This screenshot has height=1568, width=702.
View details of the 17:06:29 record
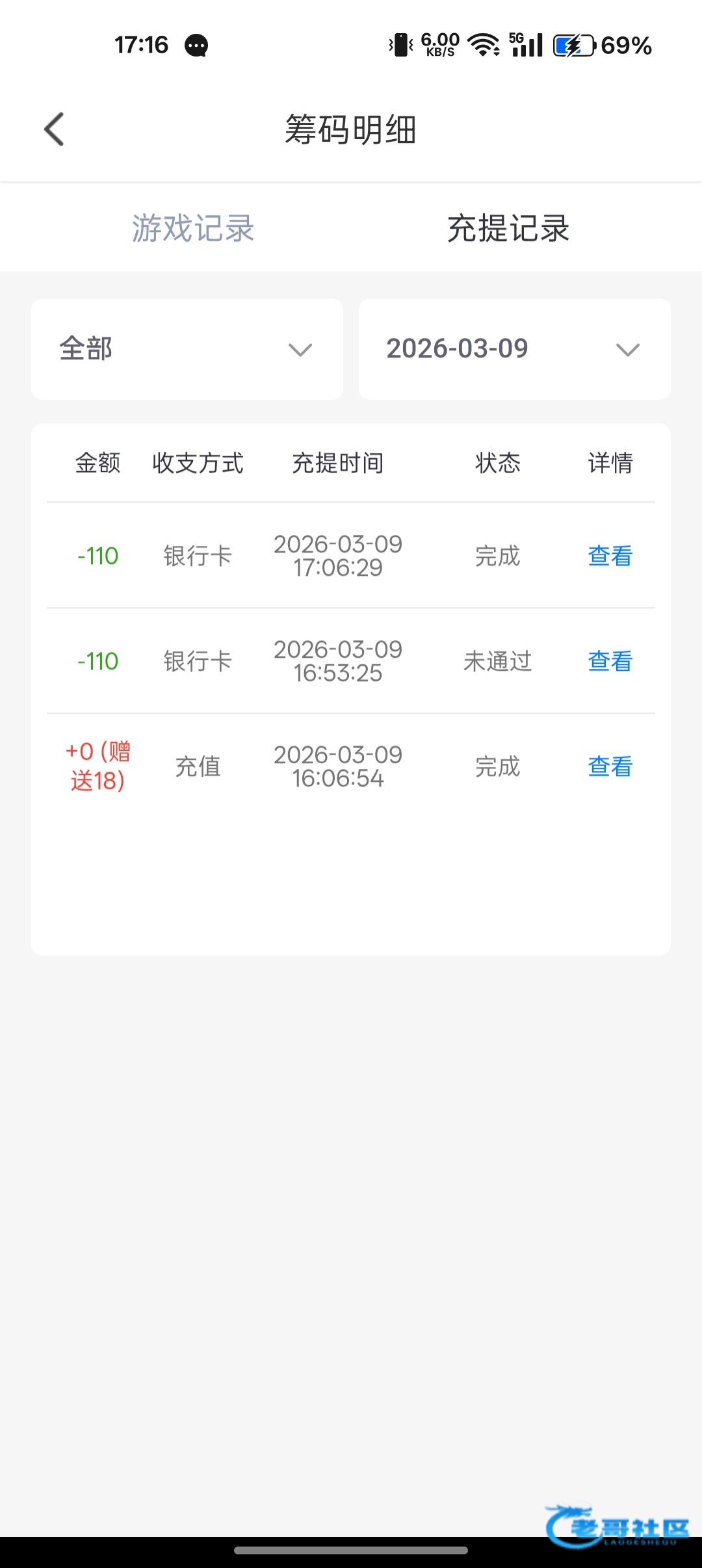pos(610,556)
